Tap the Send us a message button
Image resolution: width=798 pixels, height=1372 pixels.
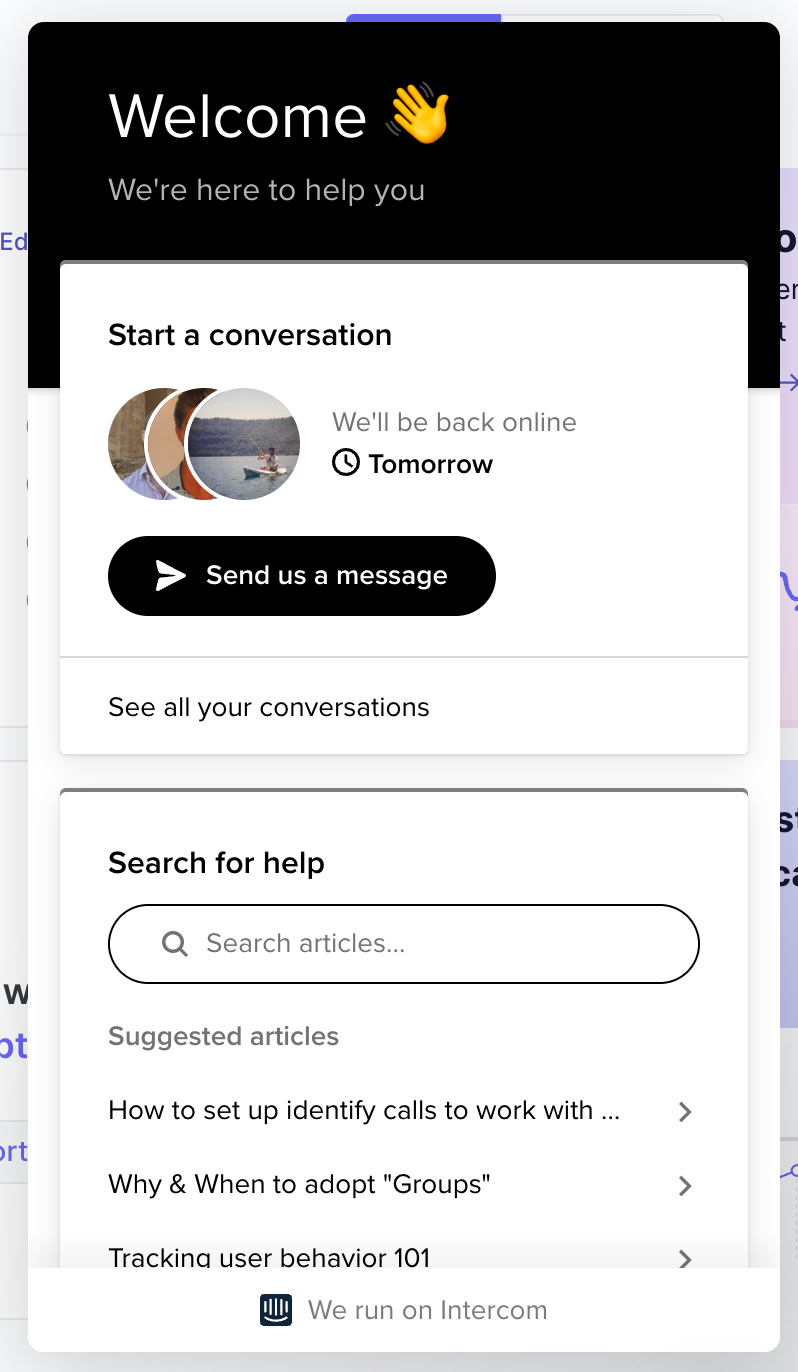point(301,575)
